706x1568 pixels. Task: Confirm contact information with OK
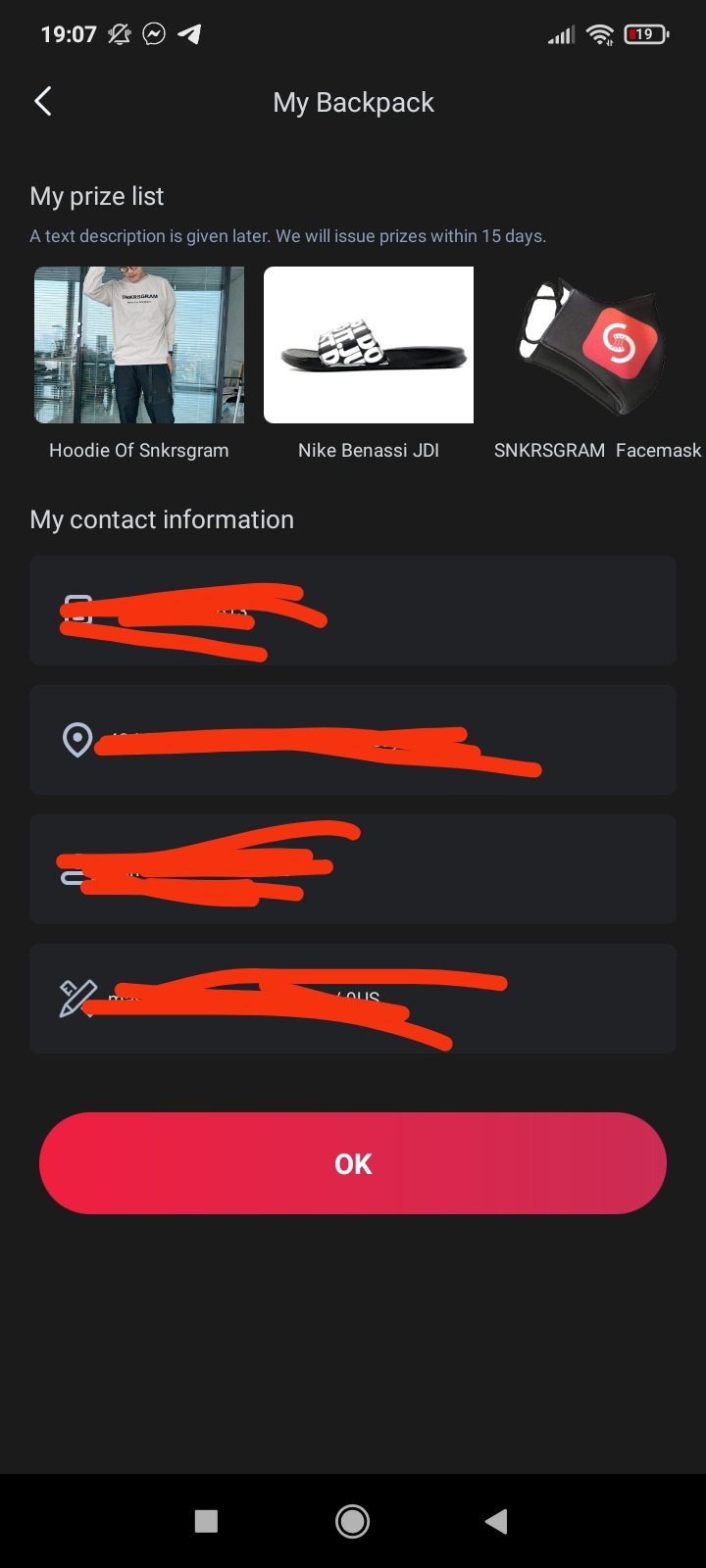coord(353,1163)
